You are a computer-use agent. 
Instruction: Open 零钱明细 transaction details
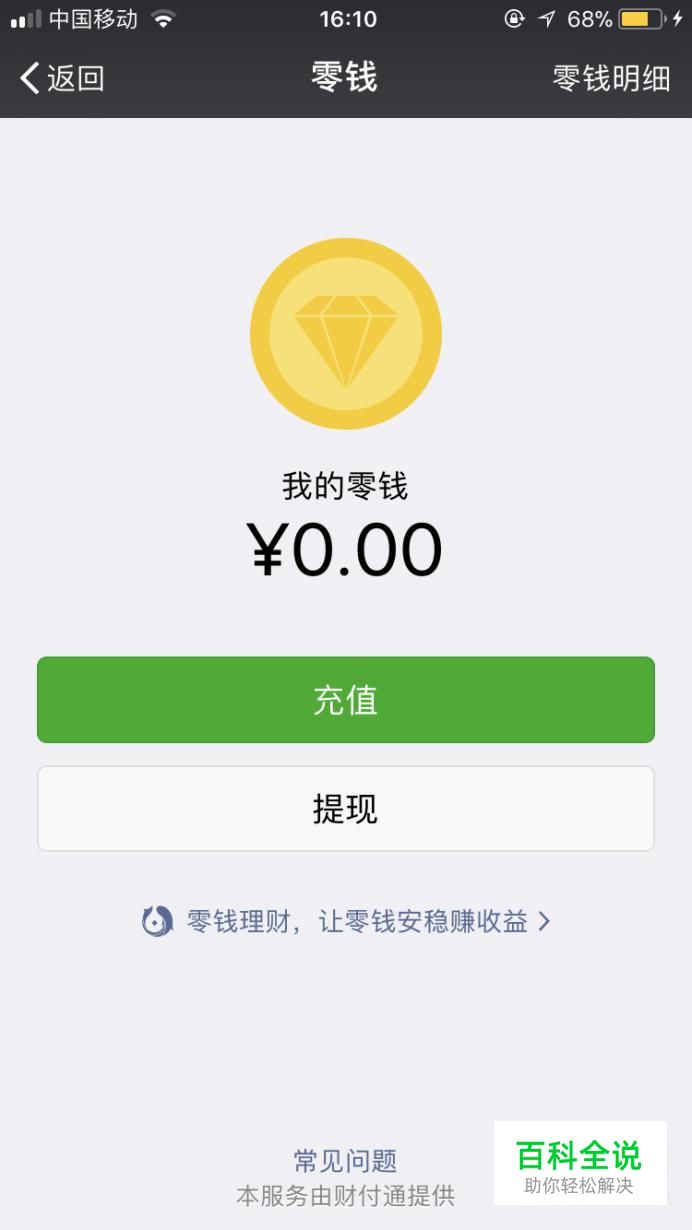(611, 78)
